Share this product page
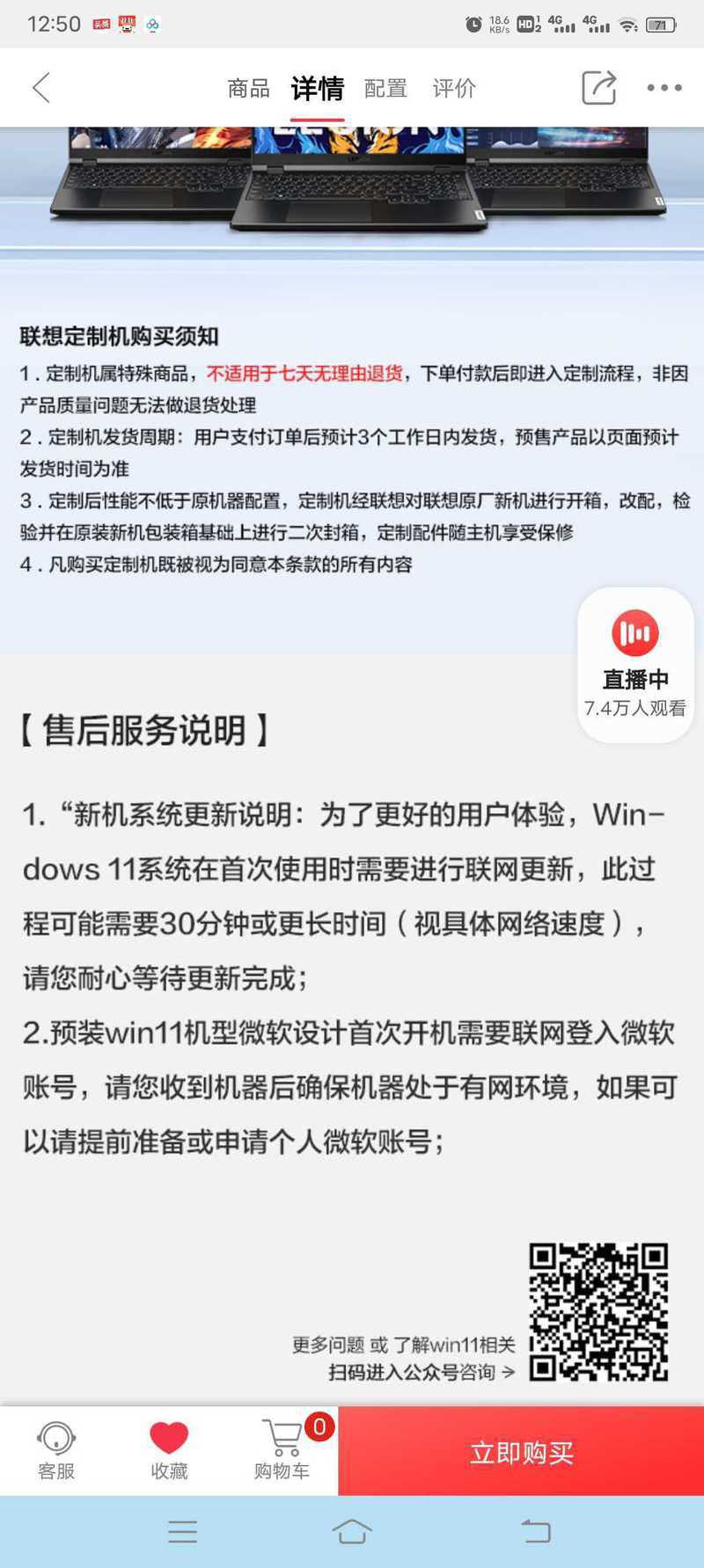 click(598, 88)
